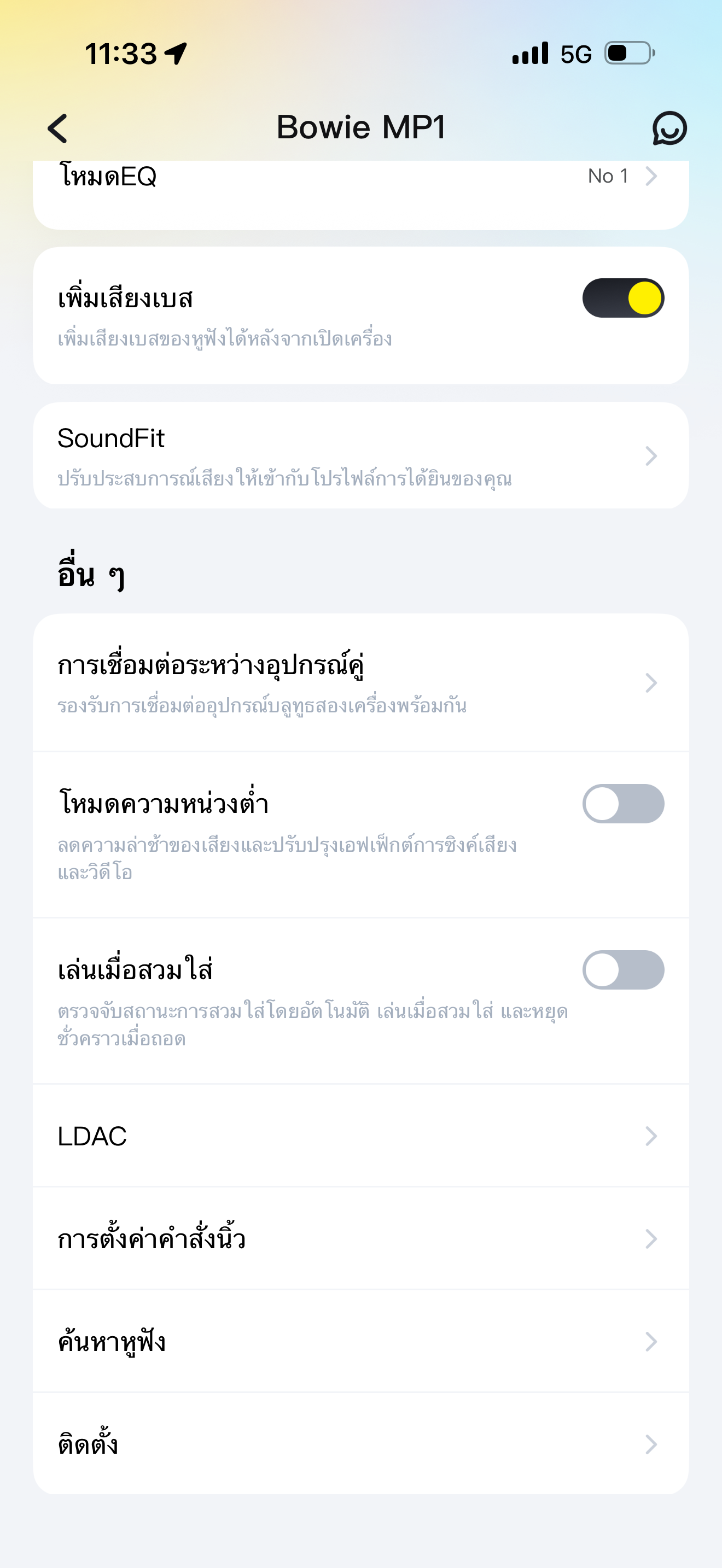Turn off the เพิ่มเสียงเบส bass boost switch
The image size is (722, 1568).
click(623, 299)
